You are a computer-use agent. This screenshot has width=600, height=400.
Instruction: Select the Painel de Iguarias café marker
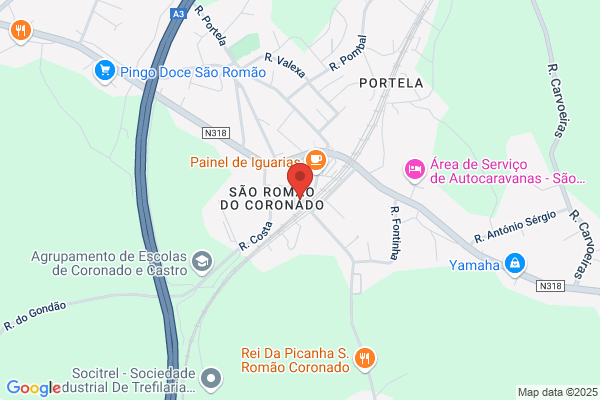coord(316,161)
